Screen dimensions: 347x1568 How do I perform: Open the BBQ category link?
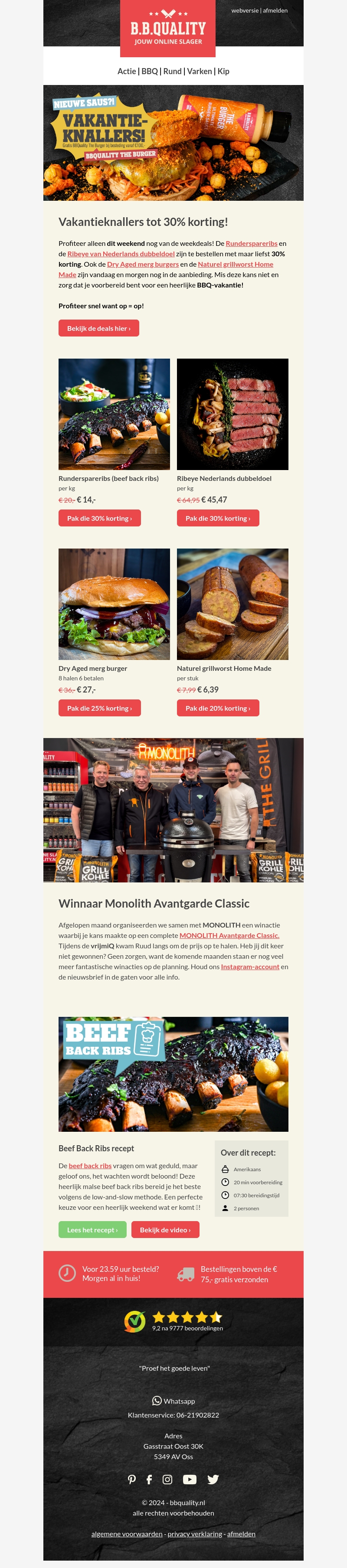[x=150, y=71]
